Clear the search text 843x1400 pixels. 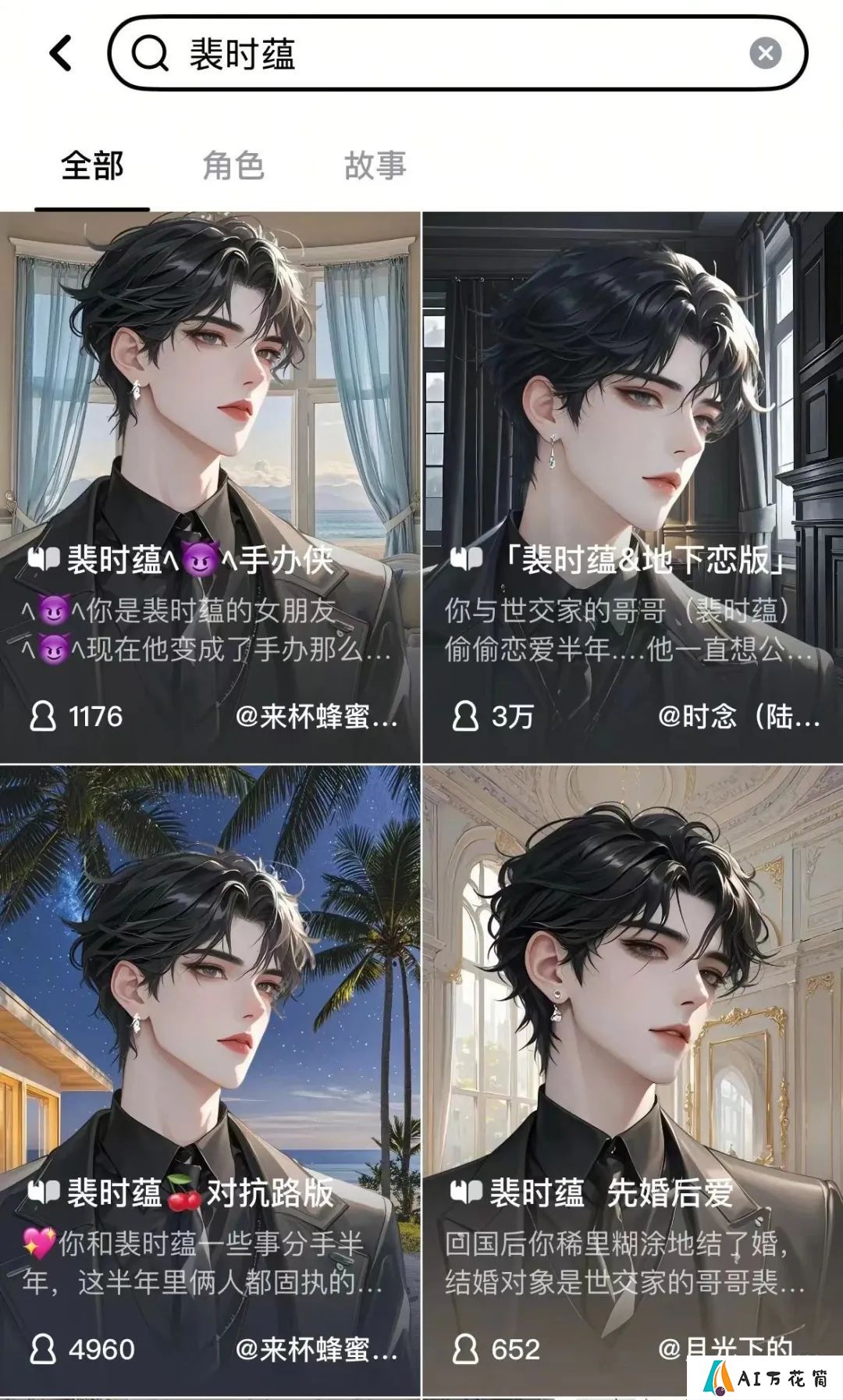(765, 53)
